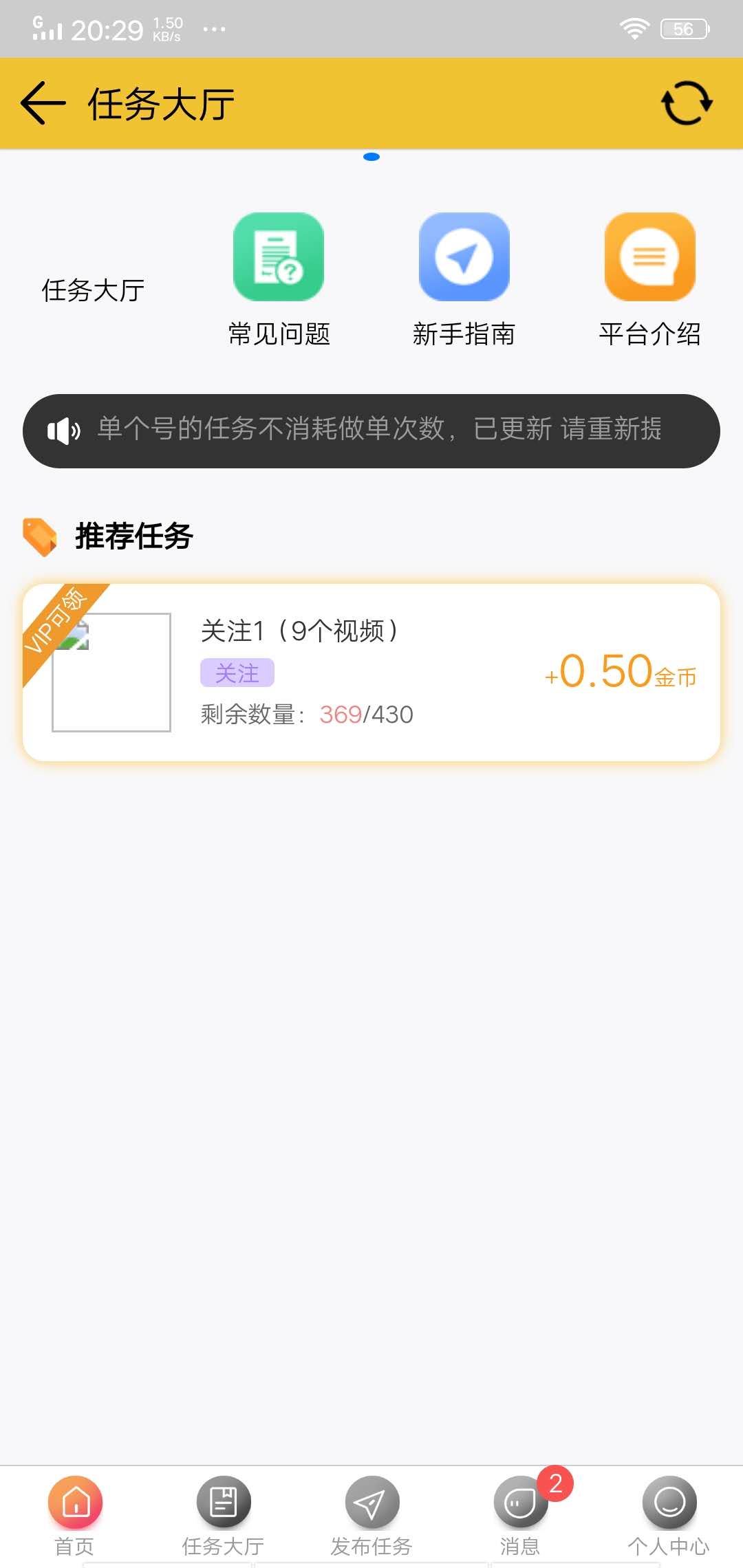Select the purple 关注 label on the task
The width and height of the screenshot is (743, 1568).
point(237,673)
